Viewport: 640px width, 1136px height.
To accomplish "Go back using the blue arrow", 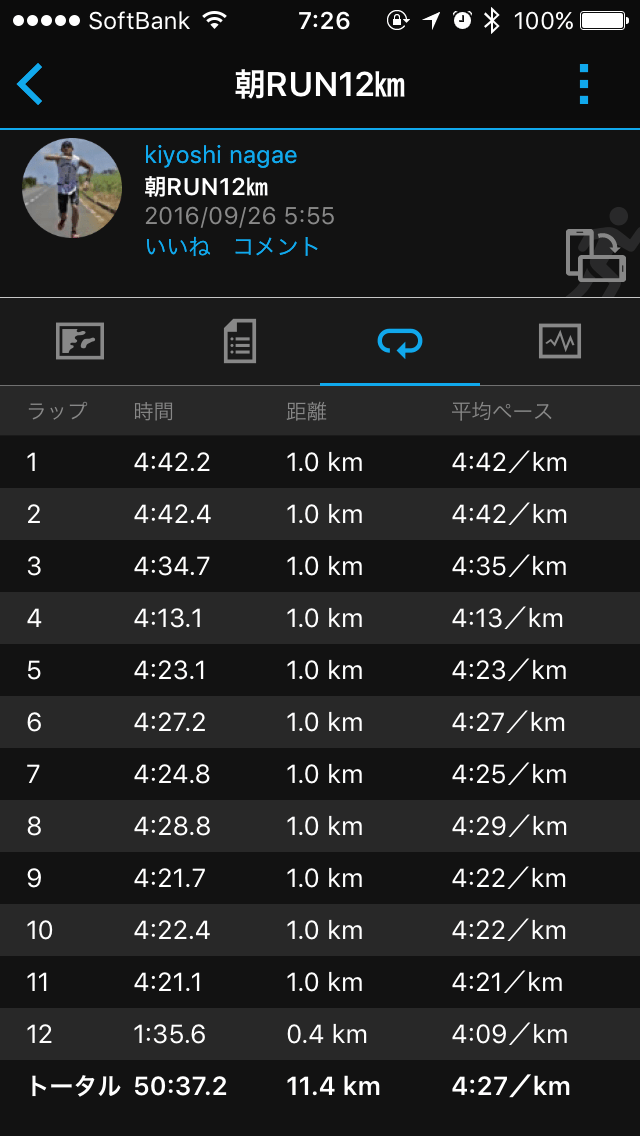I will coord(30,84).
